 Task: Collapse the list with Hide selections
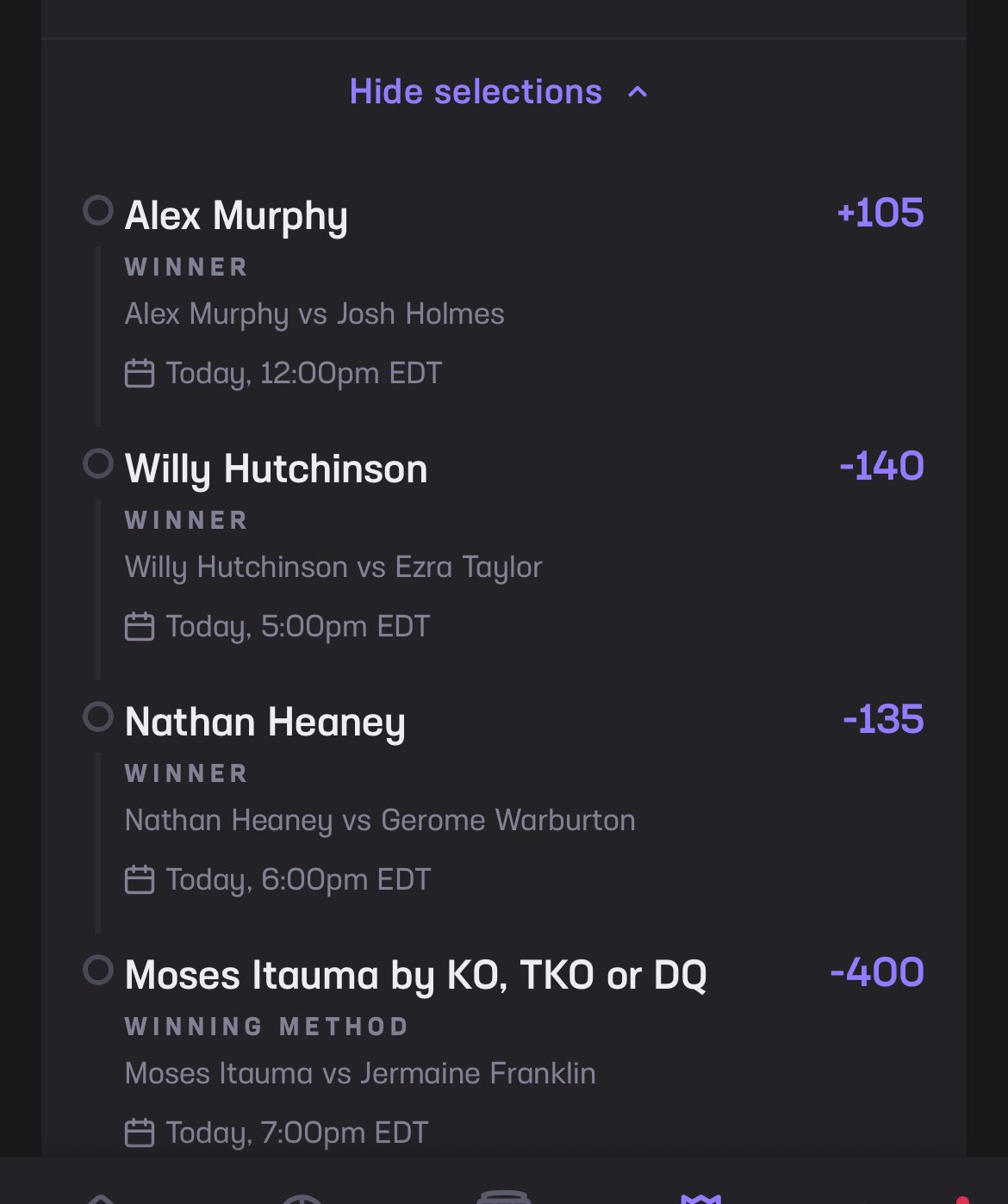pyautogui.click(x=498, y=92)
